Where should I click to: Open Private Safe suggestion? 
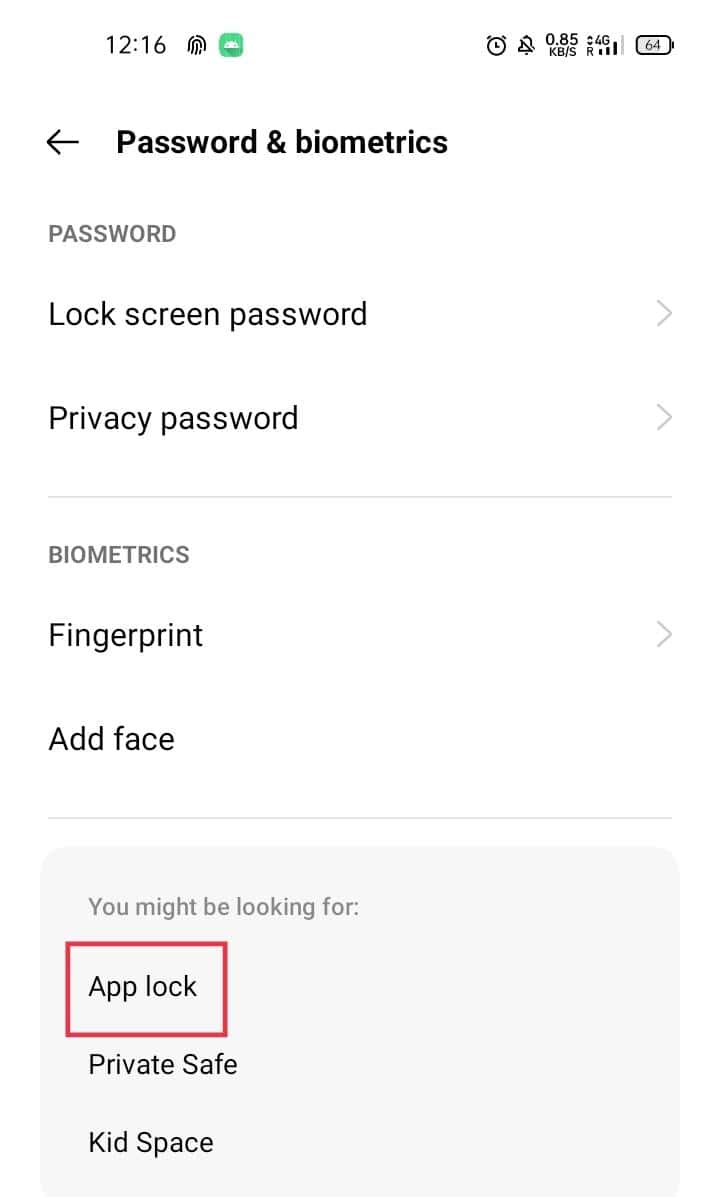point(162,1064)
